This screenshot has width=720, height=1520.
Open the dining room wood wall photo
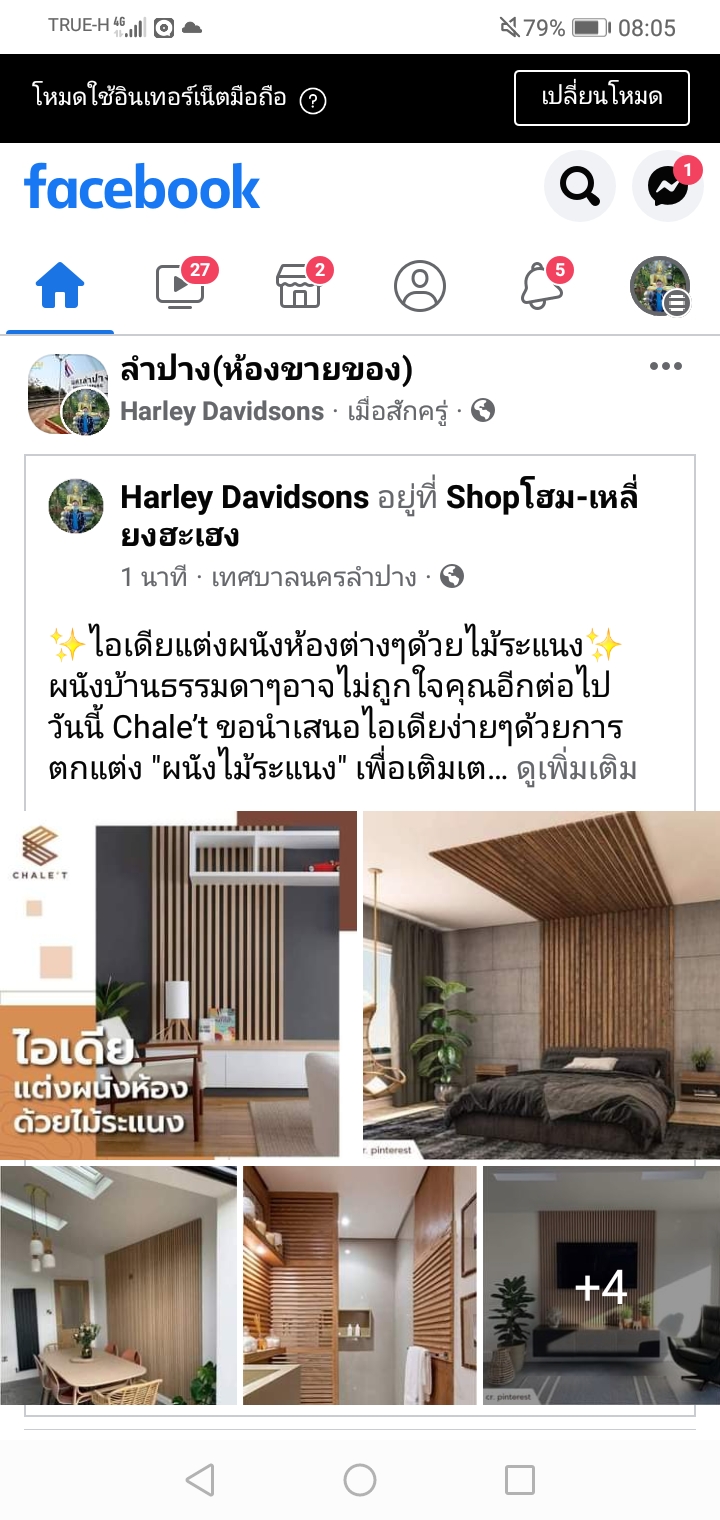[x=118, y=1285]
